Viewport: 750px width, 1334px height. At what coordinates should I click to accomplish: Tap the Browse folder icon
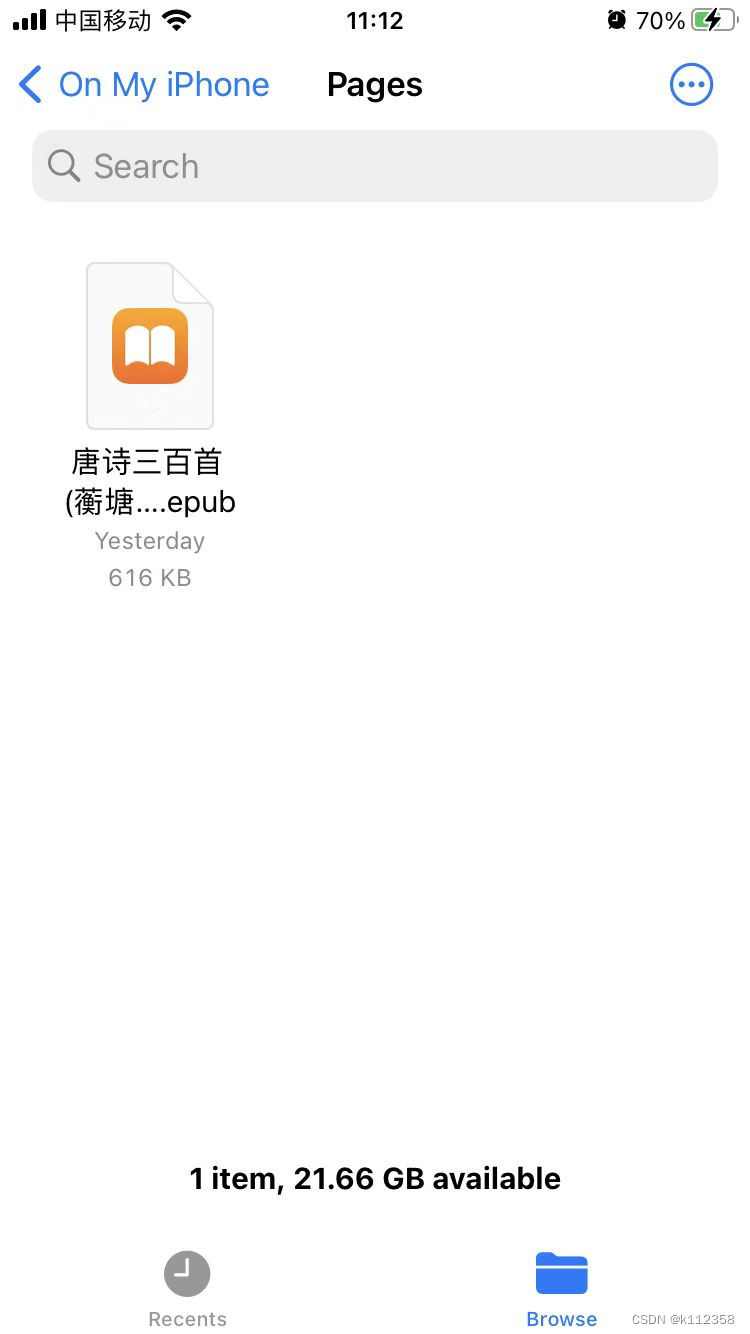pos(561,1271)
